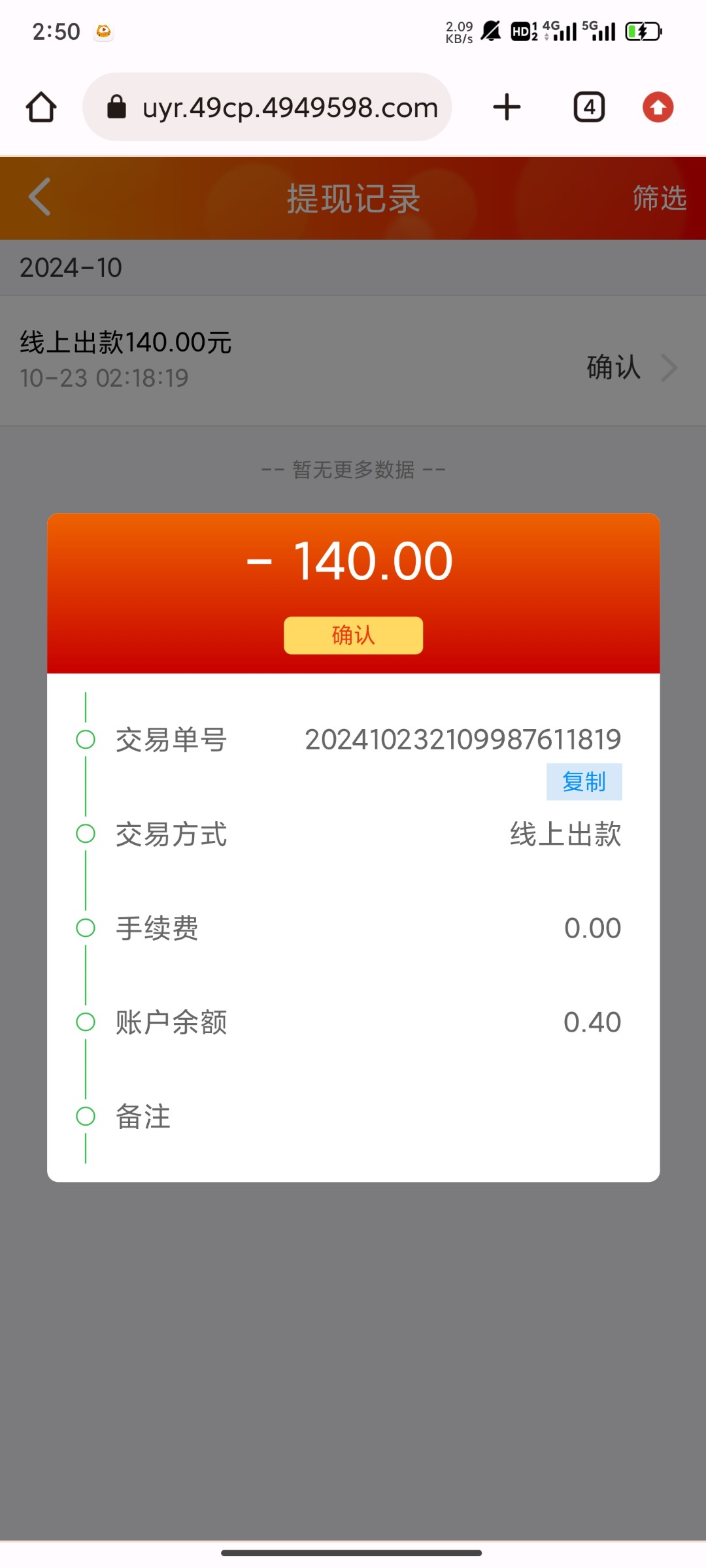Open the tab switcher showing 4
Viewport: 706px width, 1568px height.
click(x=589, y=107)
